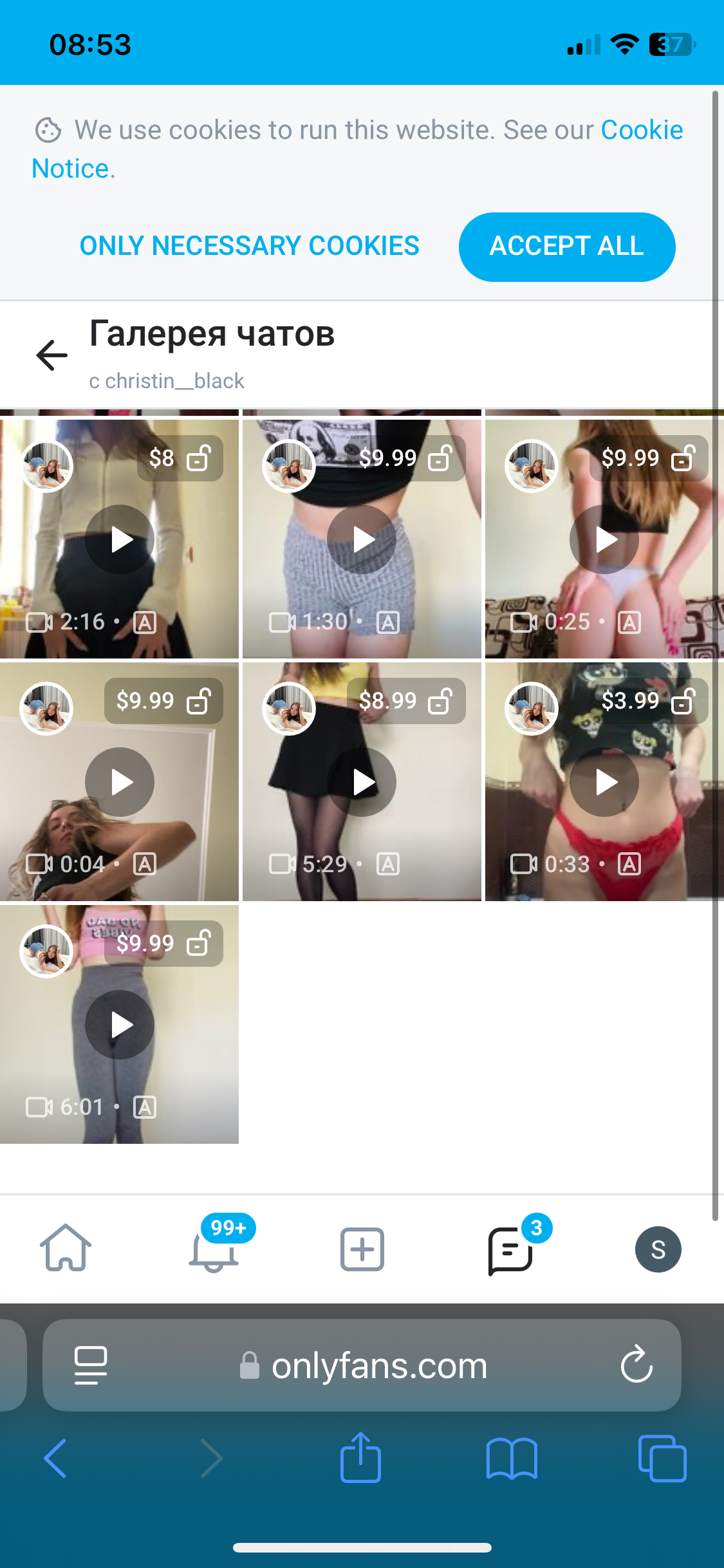Create a new post

click(362, 1249)
